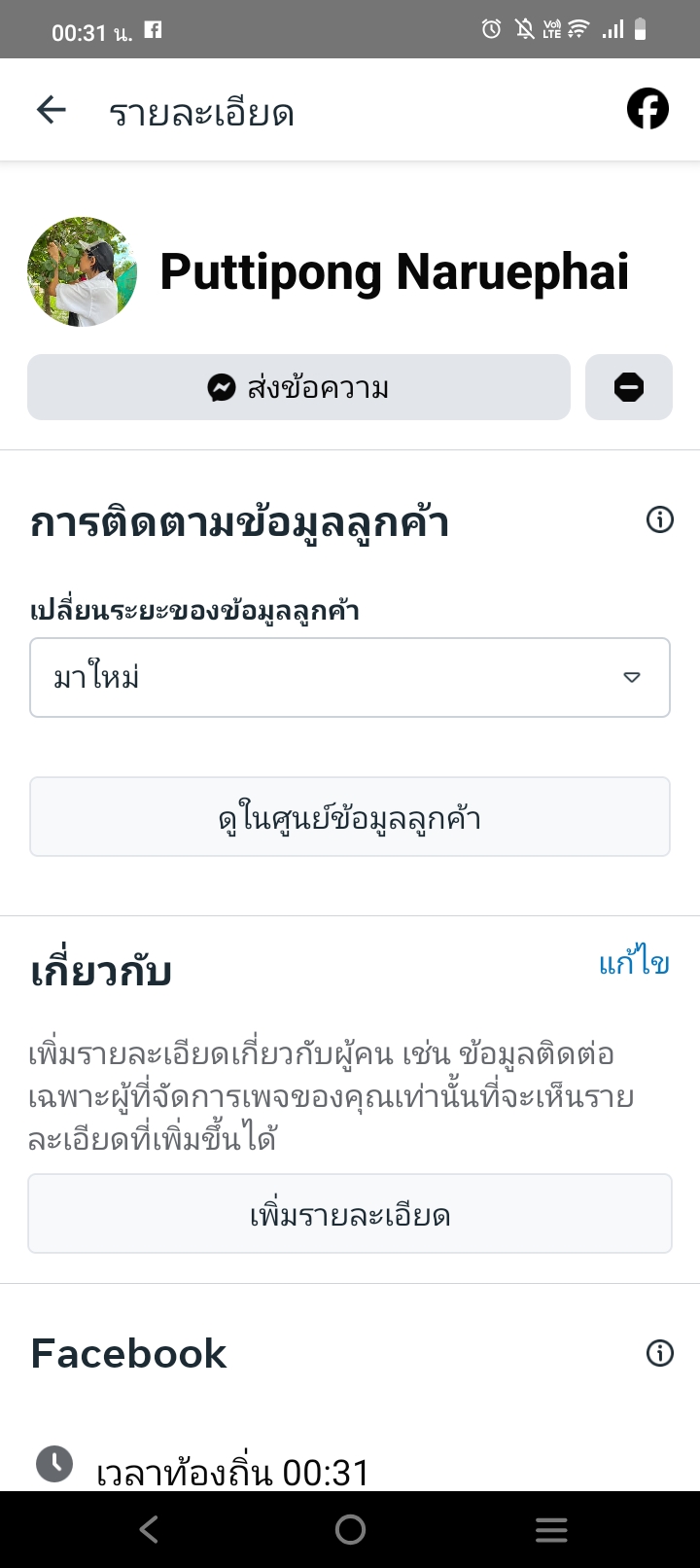Screen dimensions: 700x1568
Task: Tap the block icon button beside ส่งข้อความ
Action: pyautogui.click(x=628, y=387)
